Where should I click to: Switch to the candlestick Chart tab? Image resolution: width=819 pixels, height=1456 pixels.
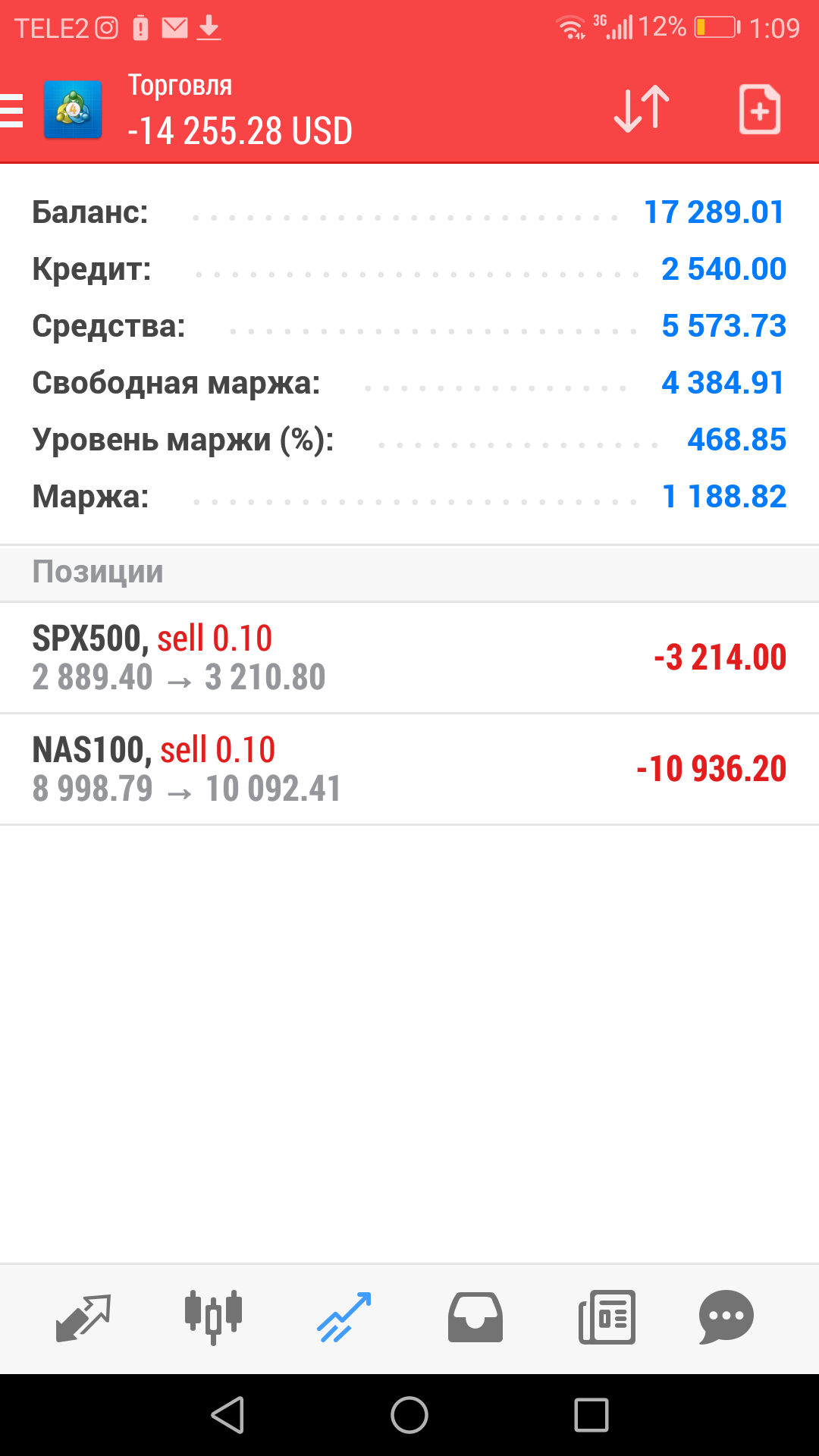213,1318
